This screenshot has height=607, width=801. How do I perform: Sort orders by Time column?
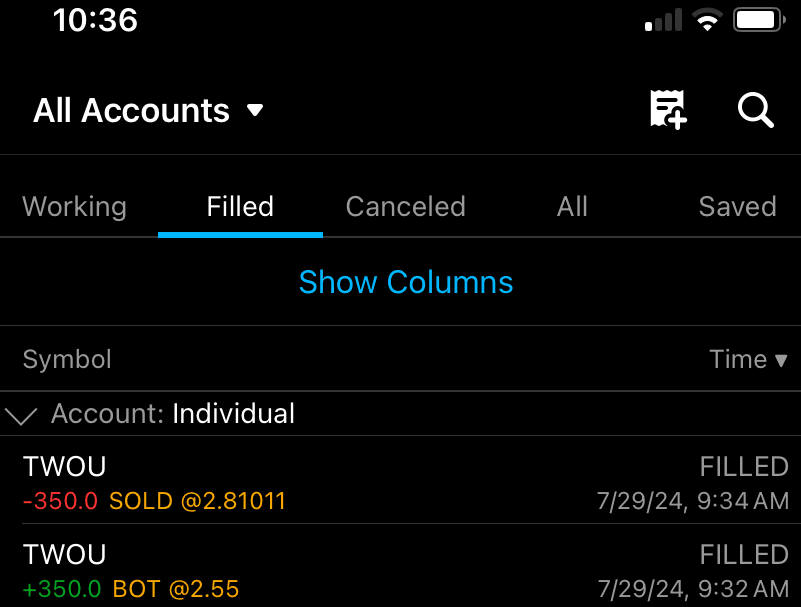coord(748,360)
